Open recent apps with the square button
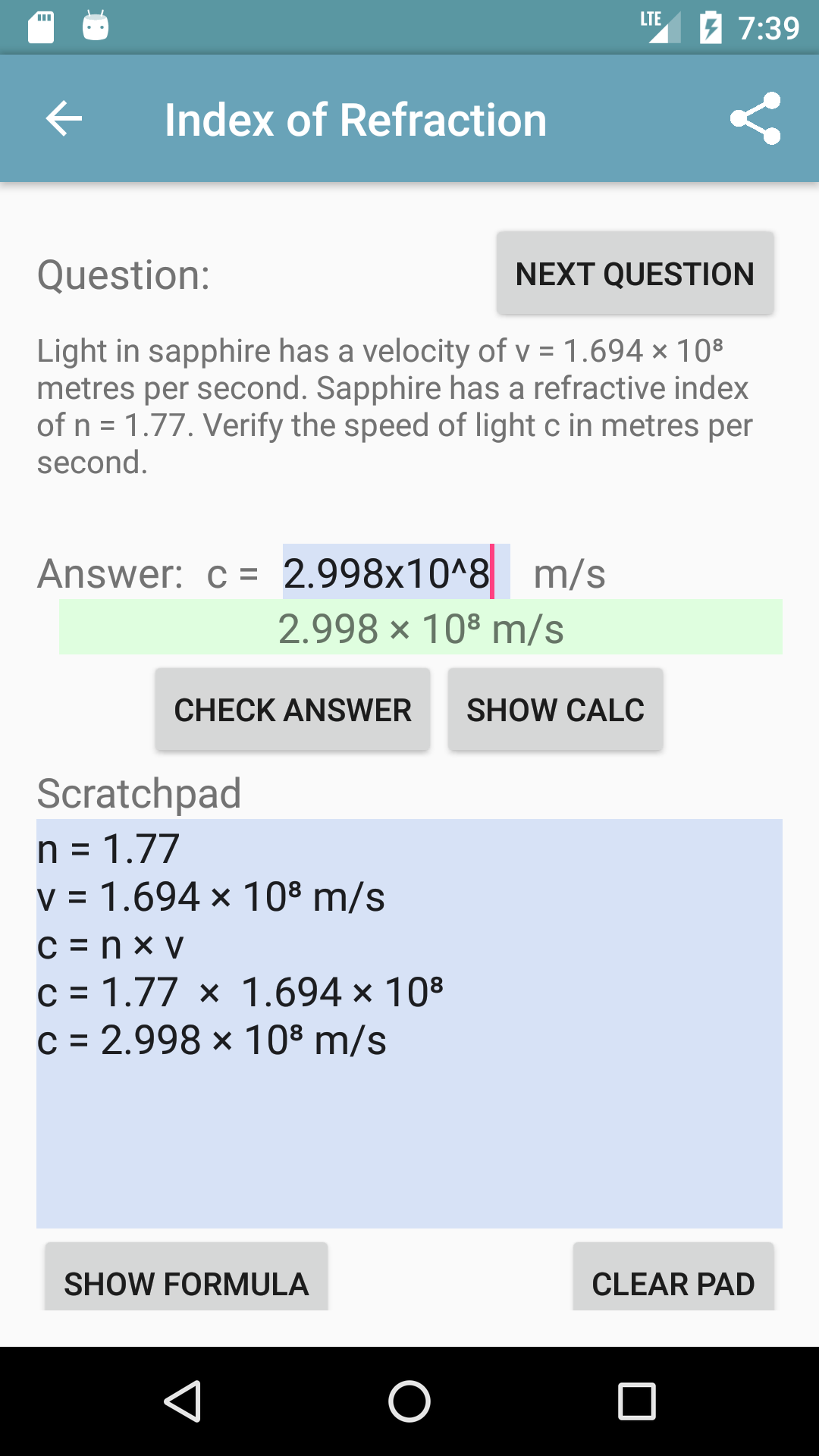819x1456 pixels. point(635,1401)
